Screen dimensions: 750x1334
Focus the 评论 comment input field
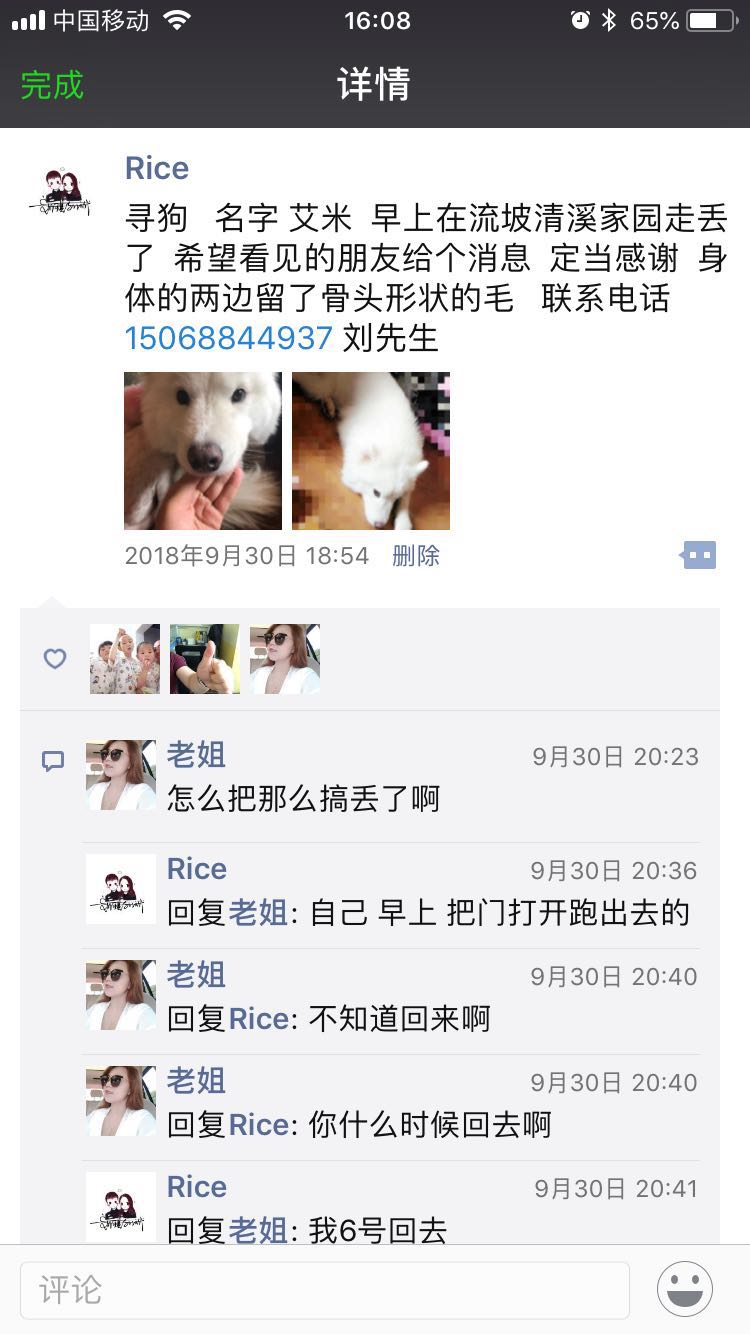(x=325, y=1290)
